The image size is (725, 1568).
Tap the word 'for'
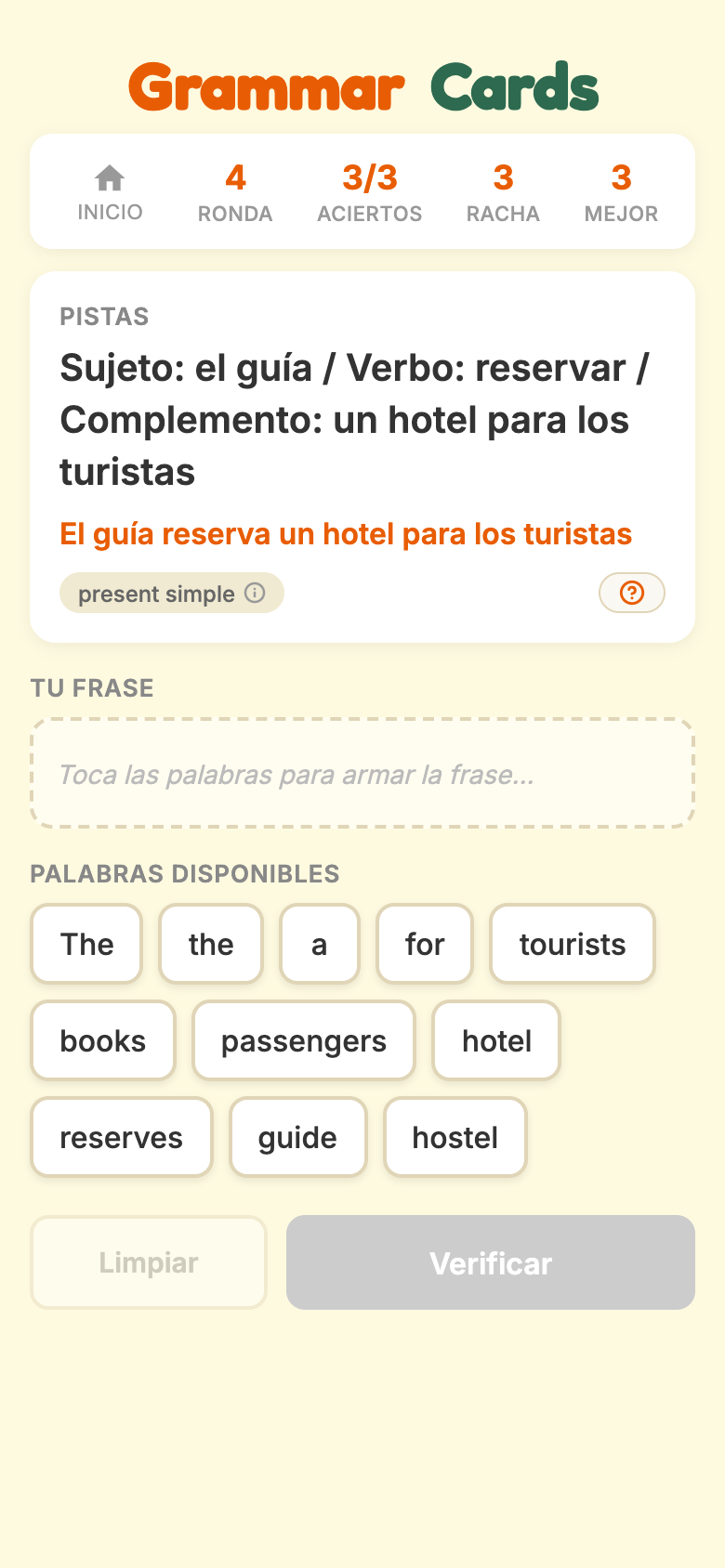[425, 944]
